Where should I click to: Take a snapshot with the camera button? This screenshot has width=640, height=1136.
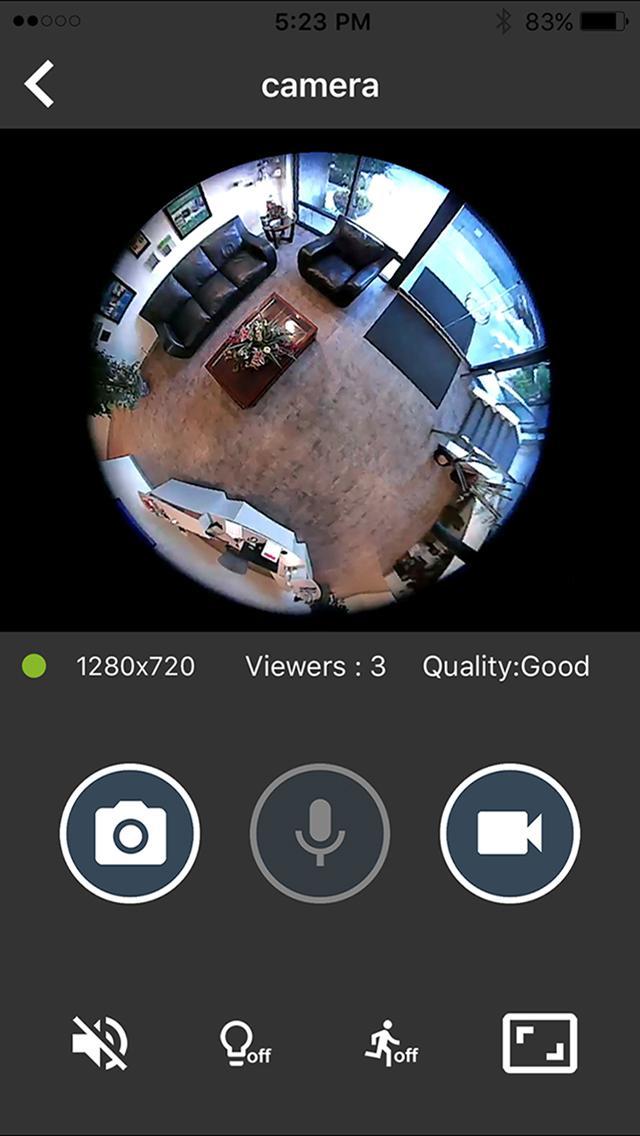130,833
